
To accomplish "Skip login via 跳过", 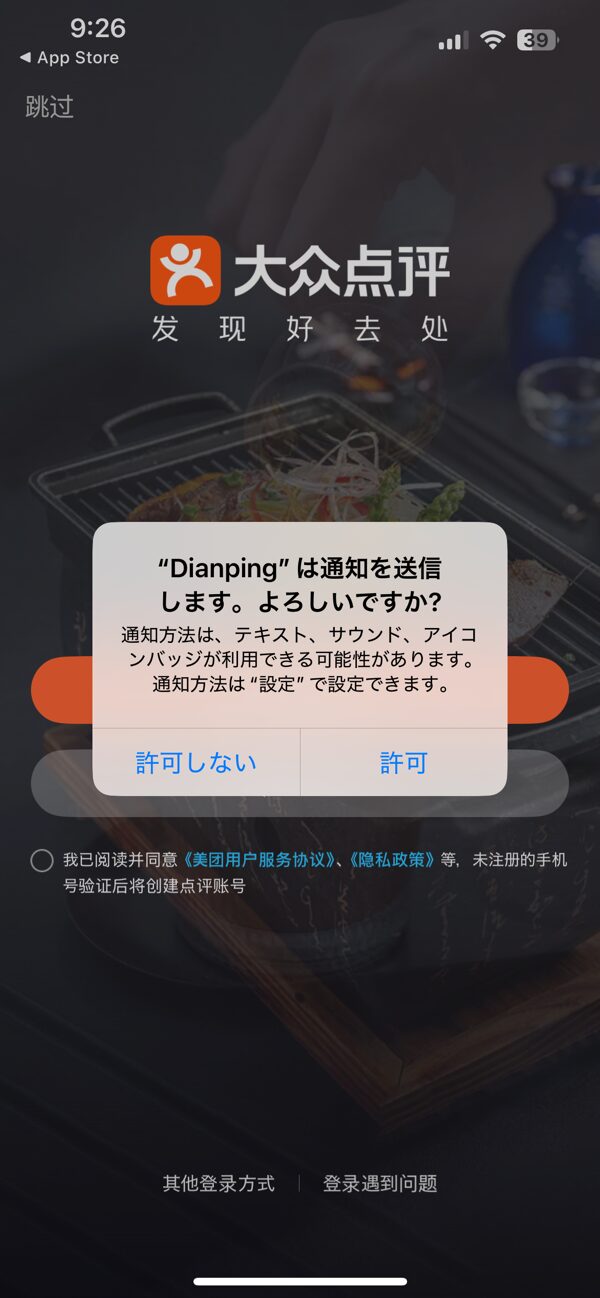I will 49,107.
